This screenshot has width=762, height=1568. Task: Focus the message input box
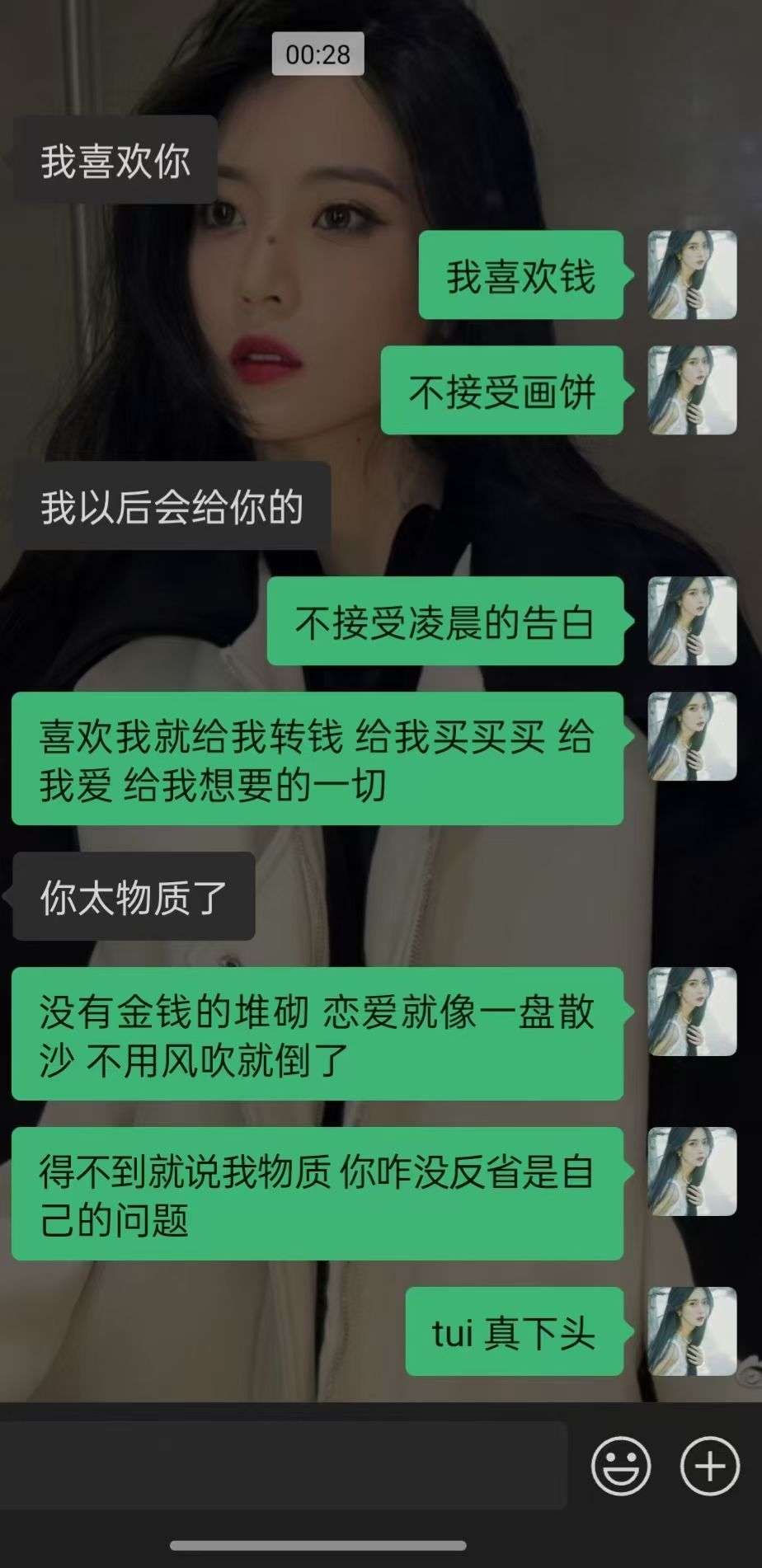point(283,1466)
